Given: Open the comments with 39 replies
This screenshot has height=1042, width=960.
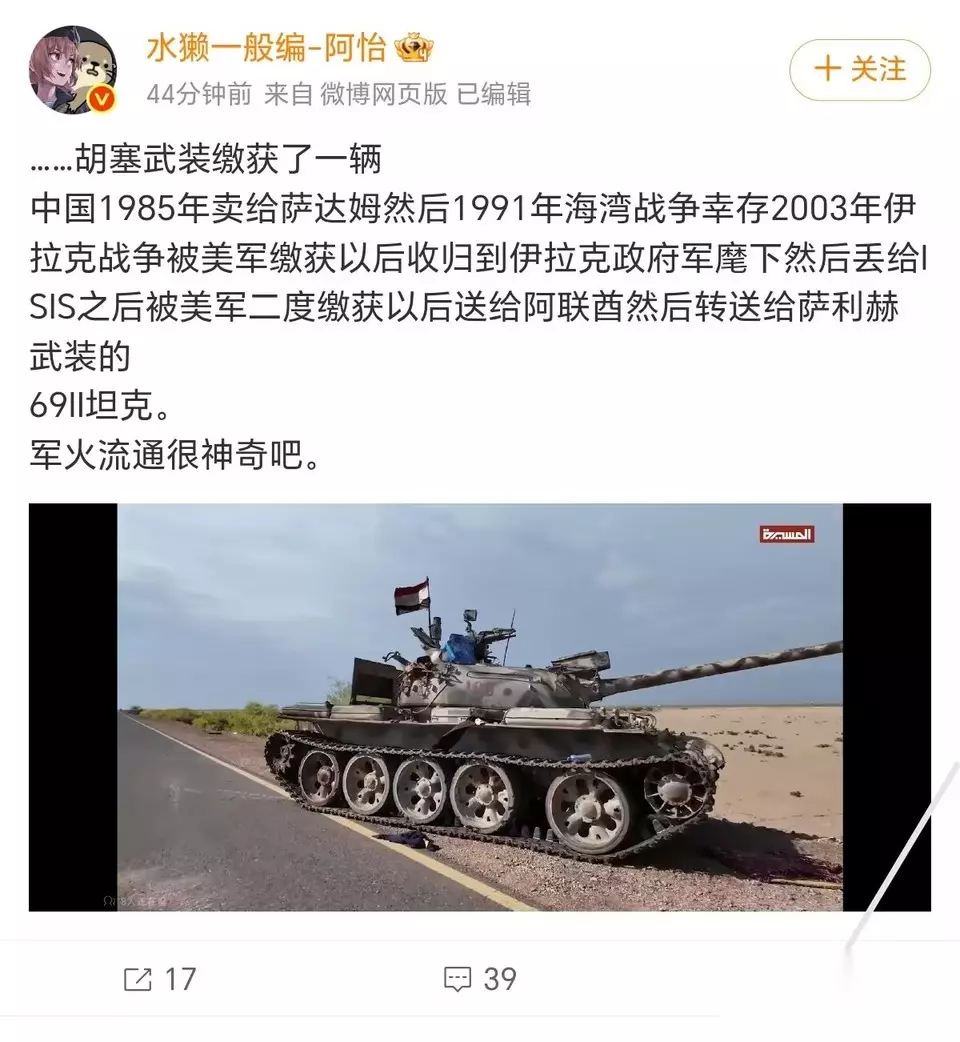Looking at the screenshot, I should pyautogui.click(x=480, y=979).
